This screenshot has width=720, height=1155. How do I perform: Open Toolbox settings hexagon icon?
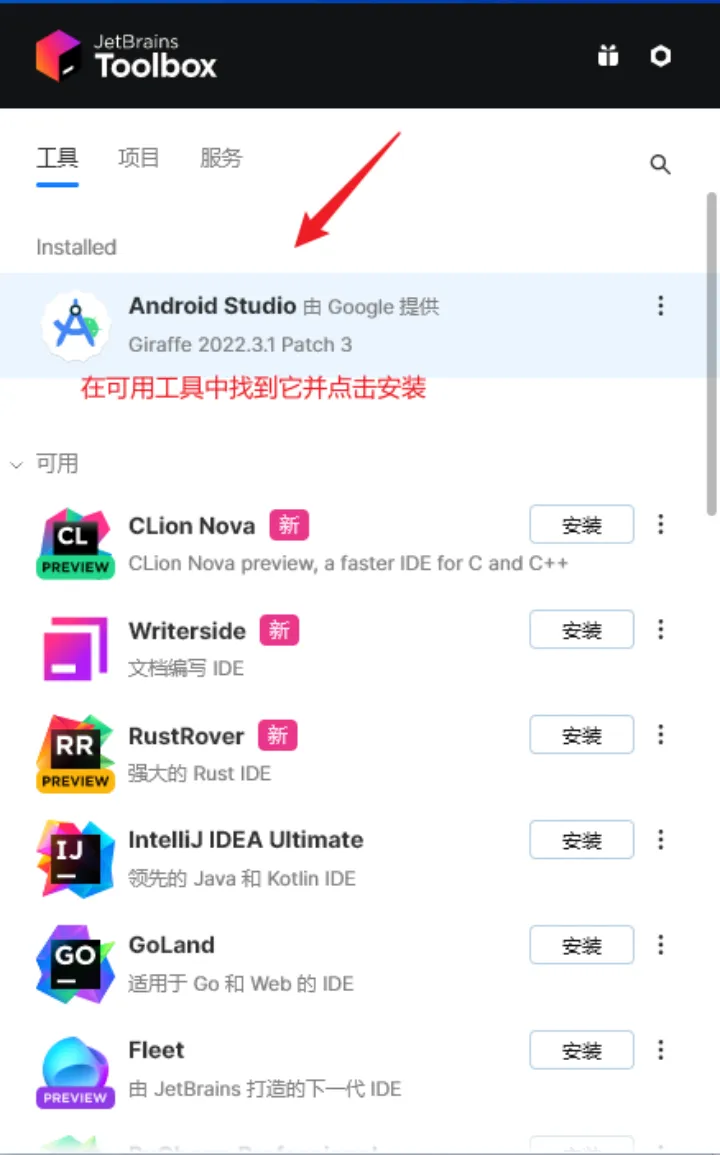[660, 56]
